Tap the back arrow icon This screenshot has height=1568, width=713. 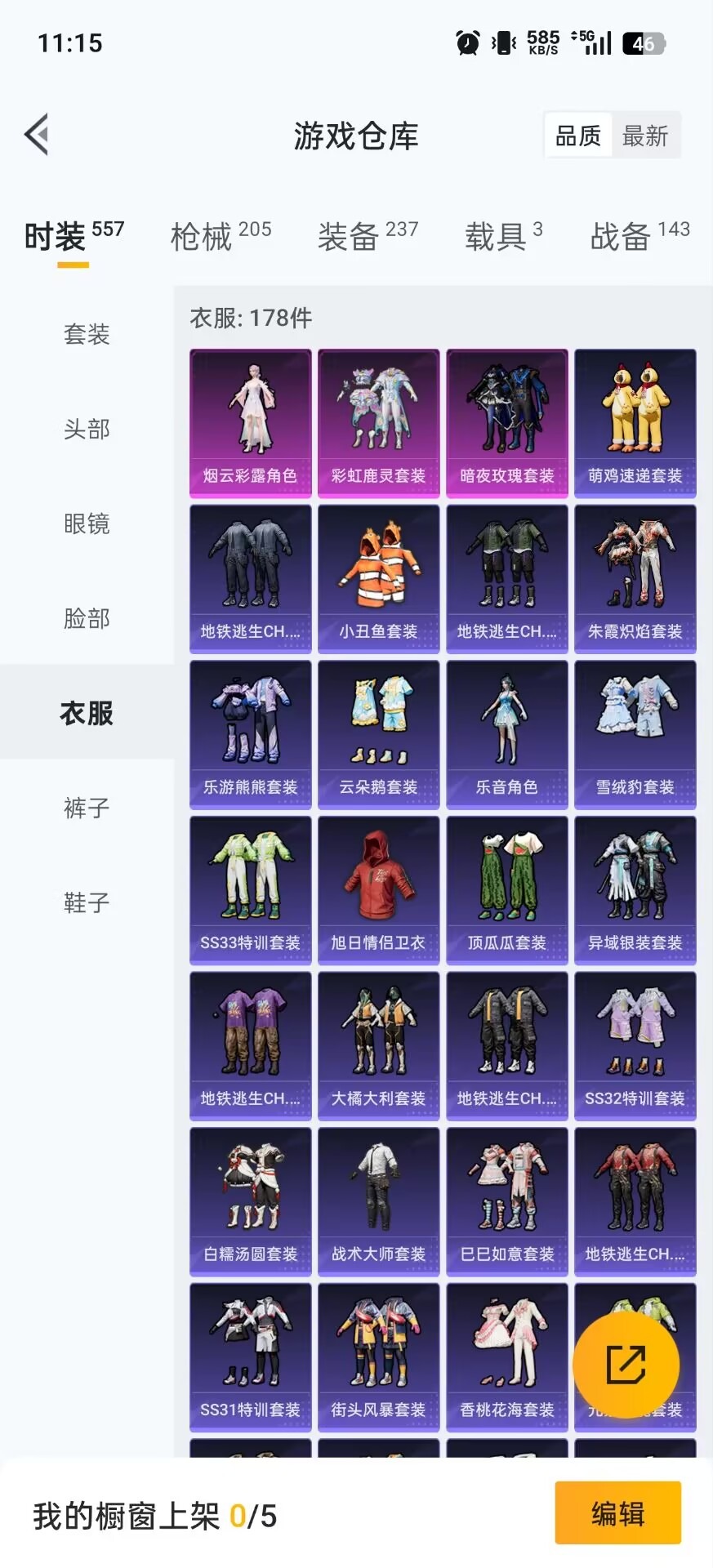coord(37,133)
